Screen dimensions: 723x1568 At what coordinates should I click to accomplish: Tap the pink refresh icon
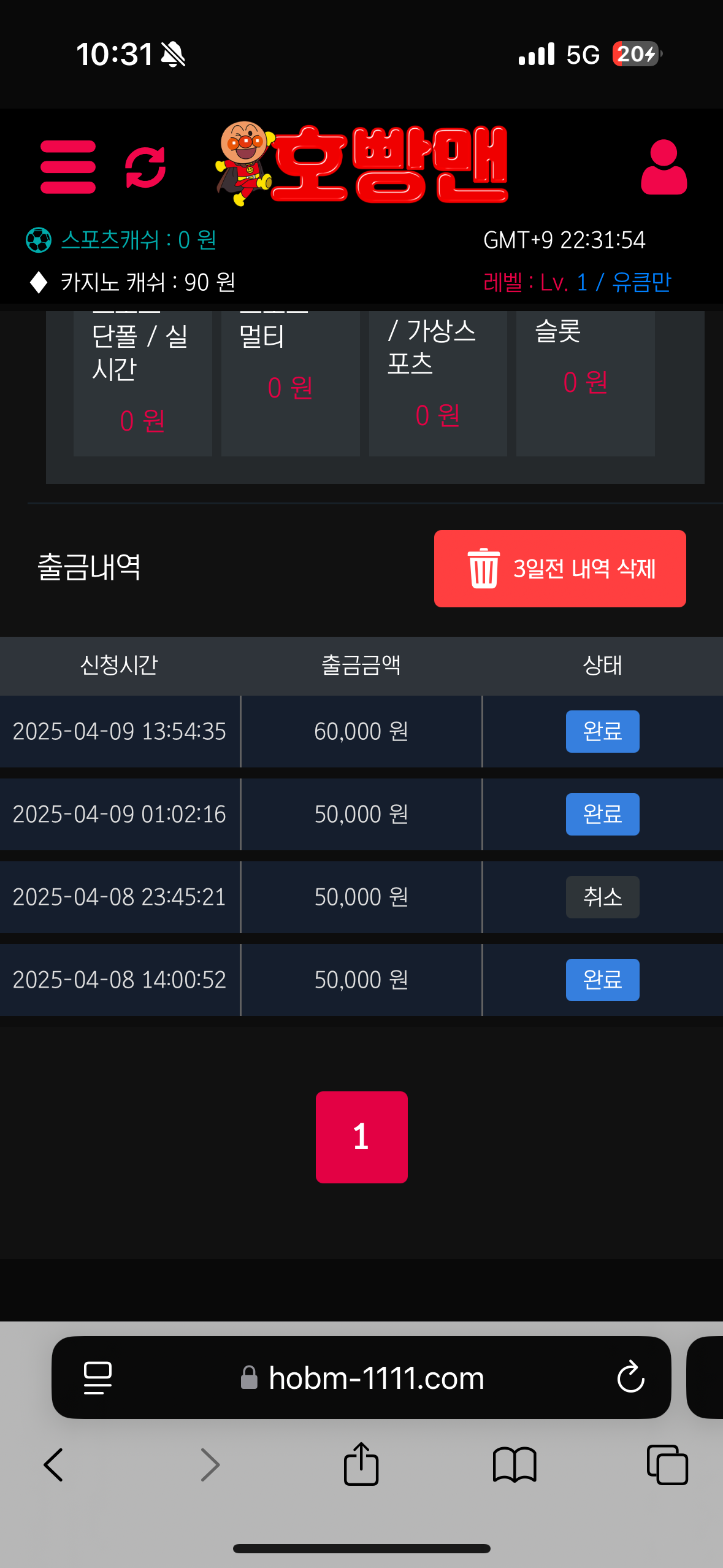[x=145, y=167]
